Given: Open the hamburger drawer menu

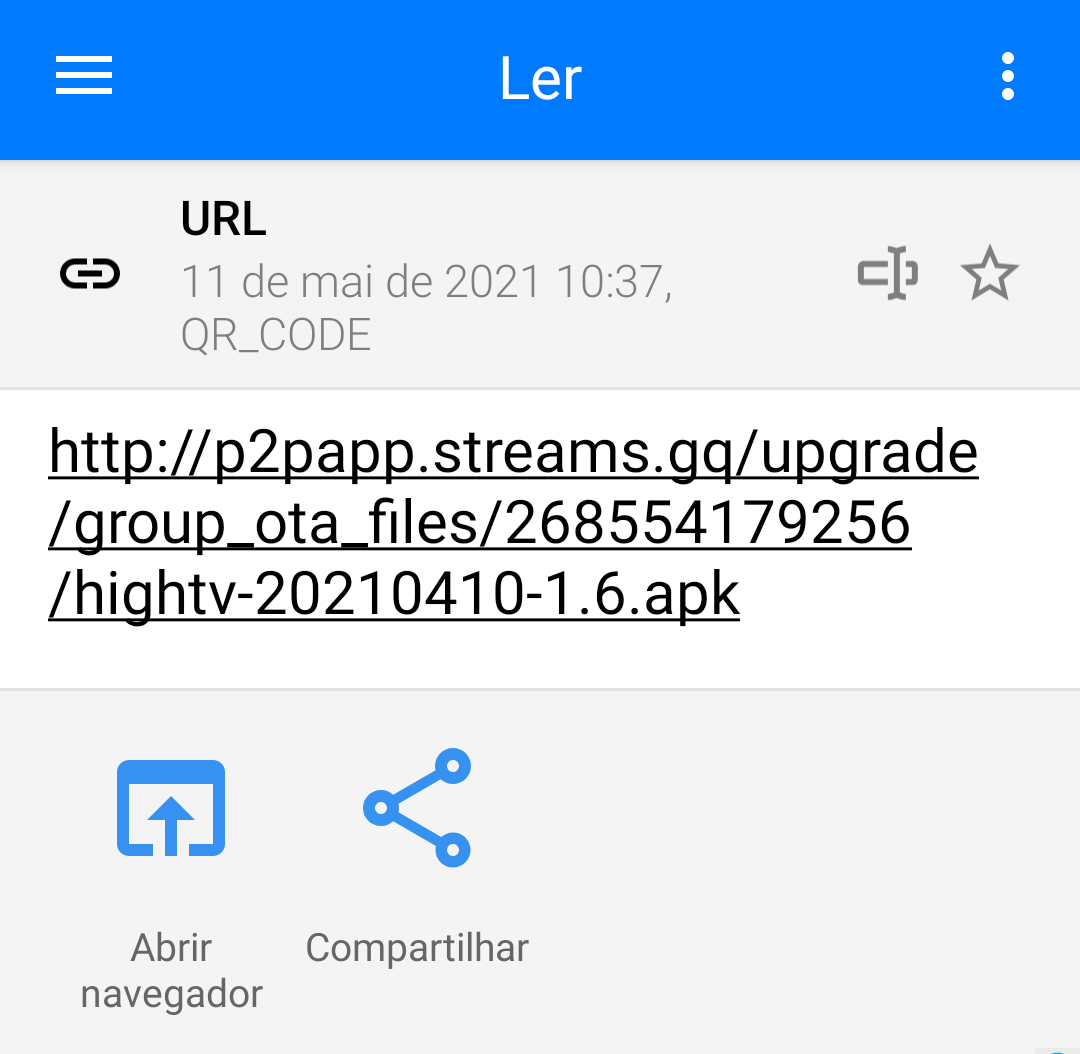Looking at the screenshot, I should point(84,77).
